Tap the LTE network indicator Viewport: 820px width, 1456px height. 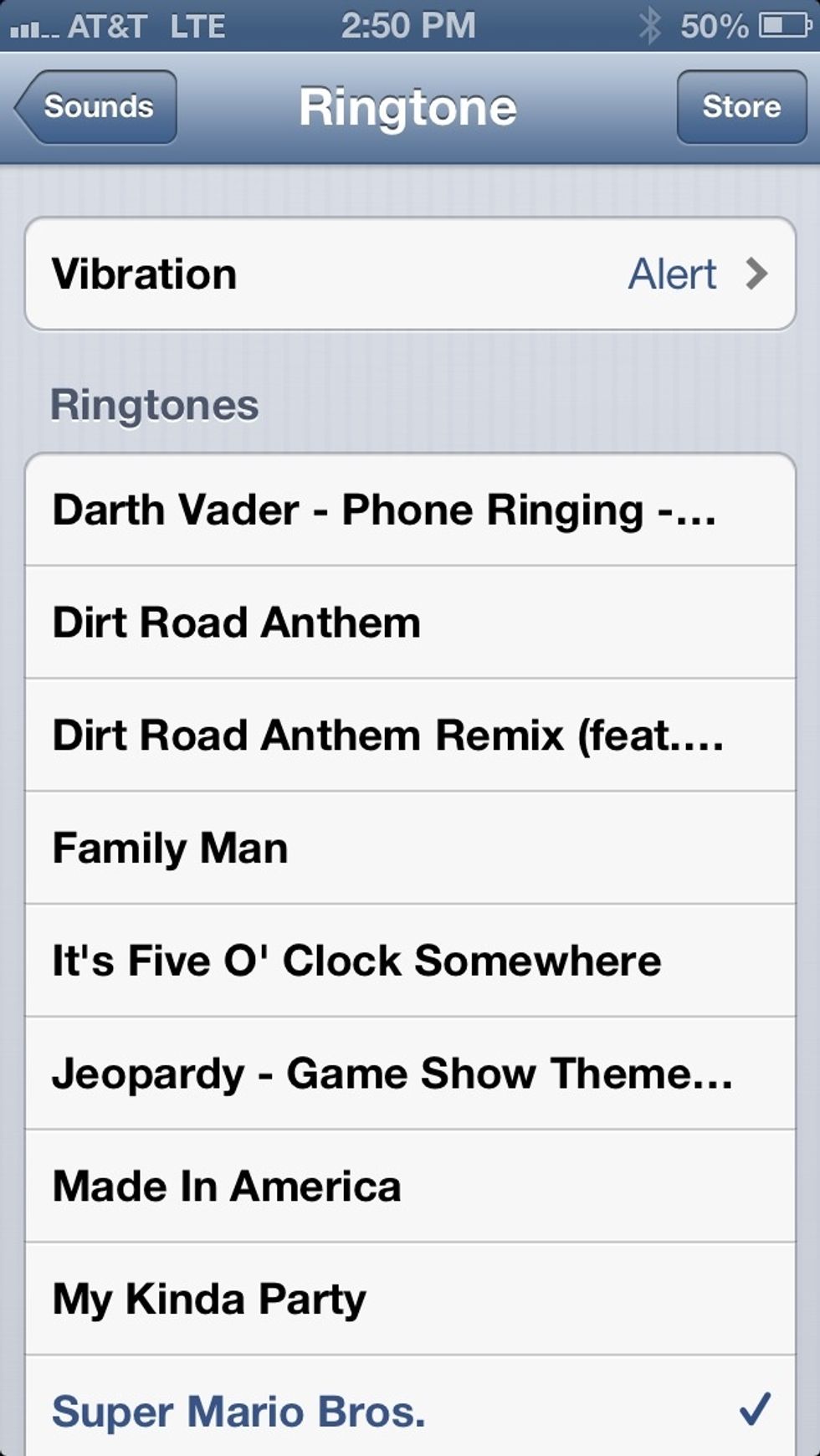pyautogui.click(x=198, y=25)
